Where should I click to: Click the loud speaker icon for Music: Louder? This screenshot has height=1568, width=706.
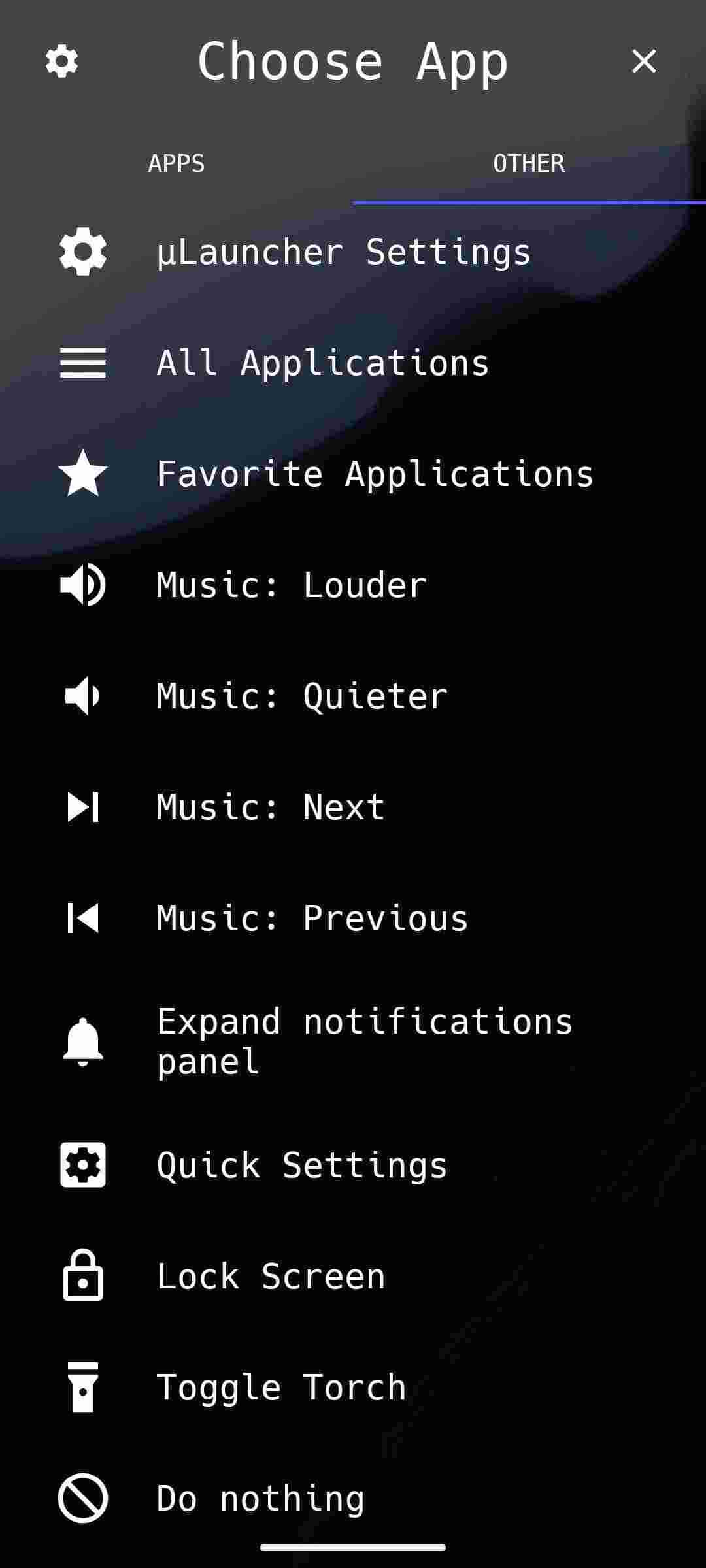pos(82,585)
